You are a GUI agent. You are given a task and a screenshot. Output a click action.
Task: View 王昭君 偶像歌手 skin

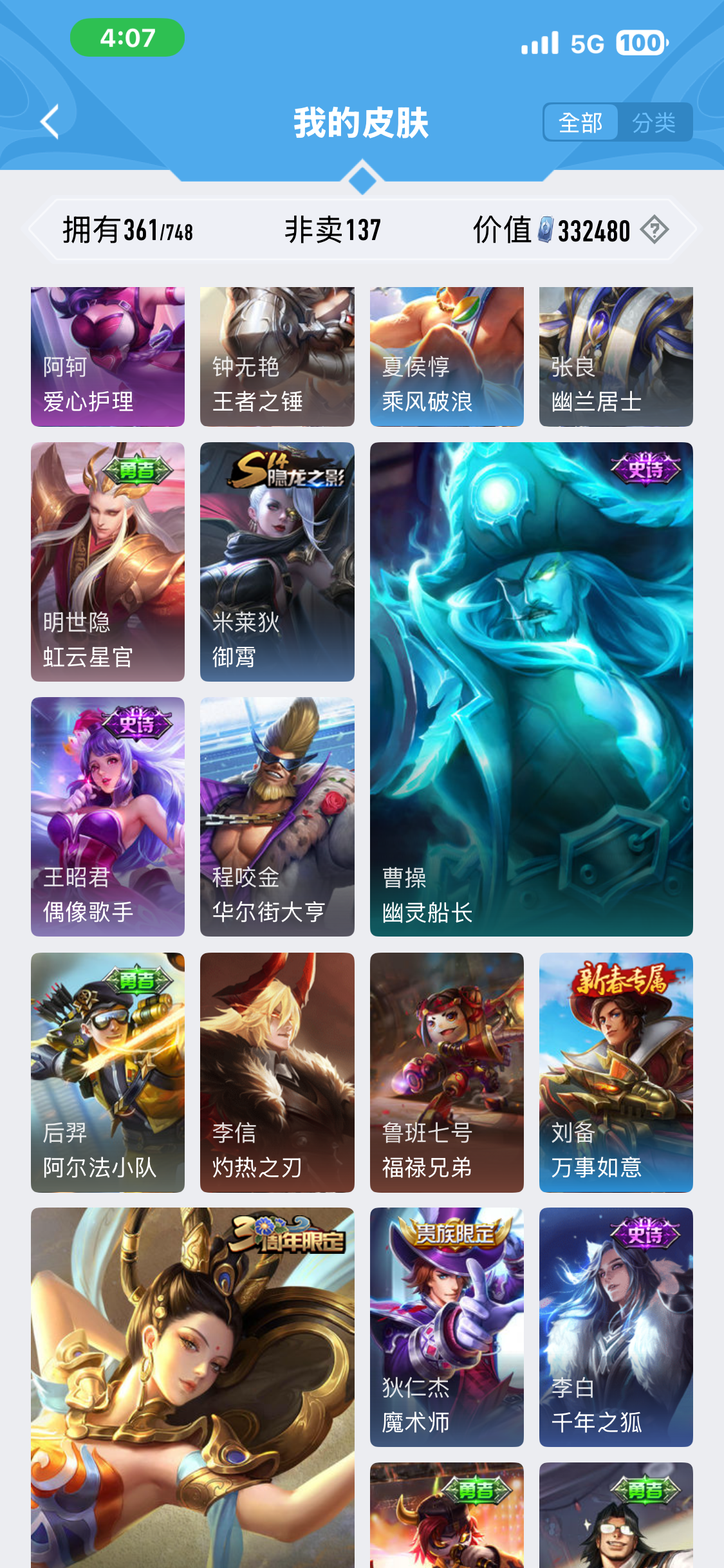pos(107,816)
